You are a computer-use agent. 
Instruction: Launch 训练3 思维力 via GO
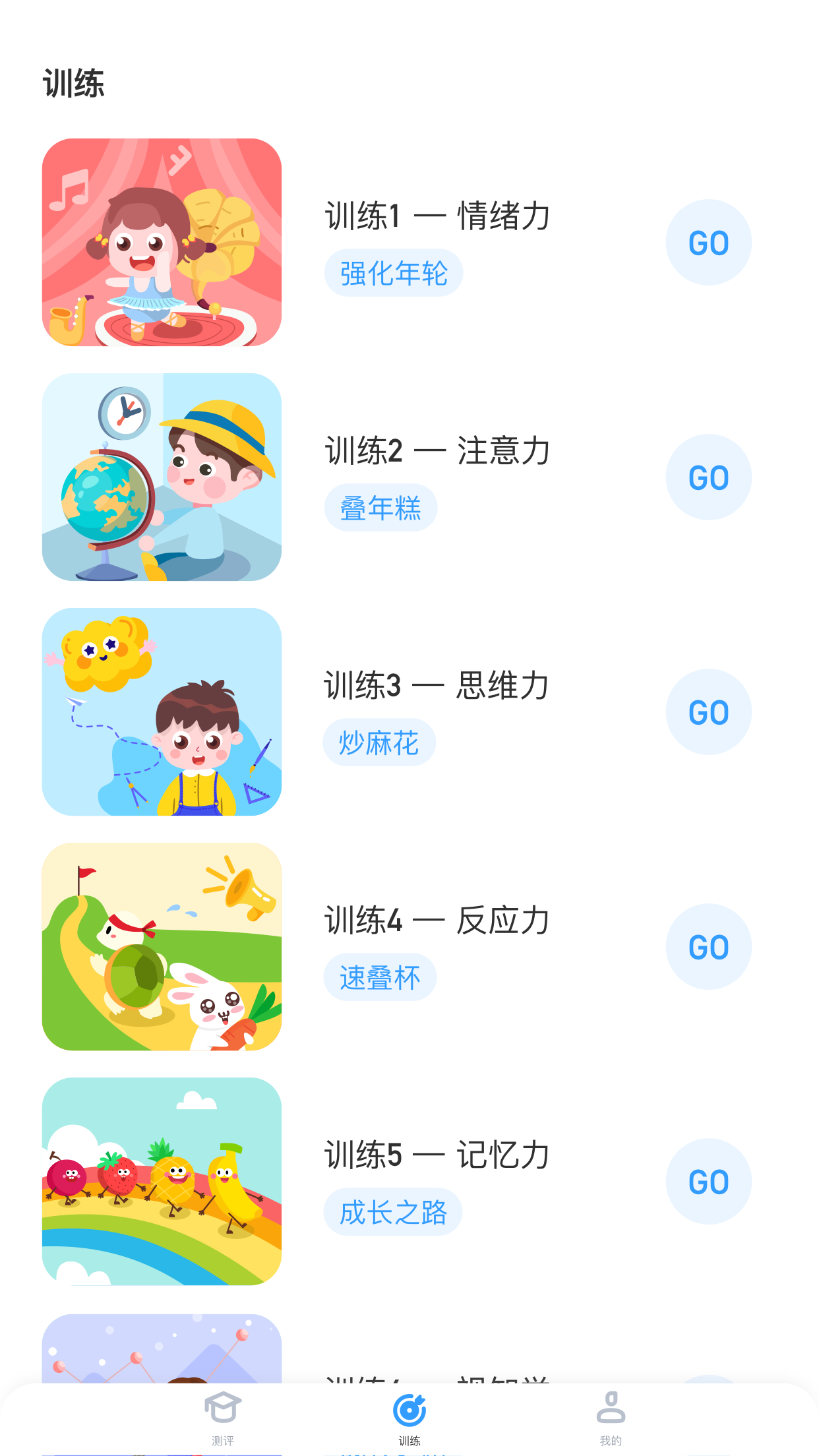pos(708,712)
